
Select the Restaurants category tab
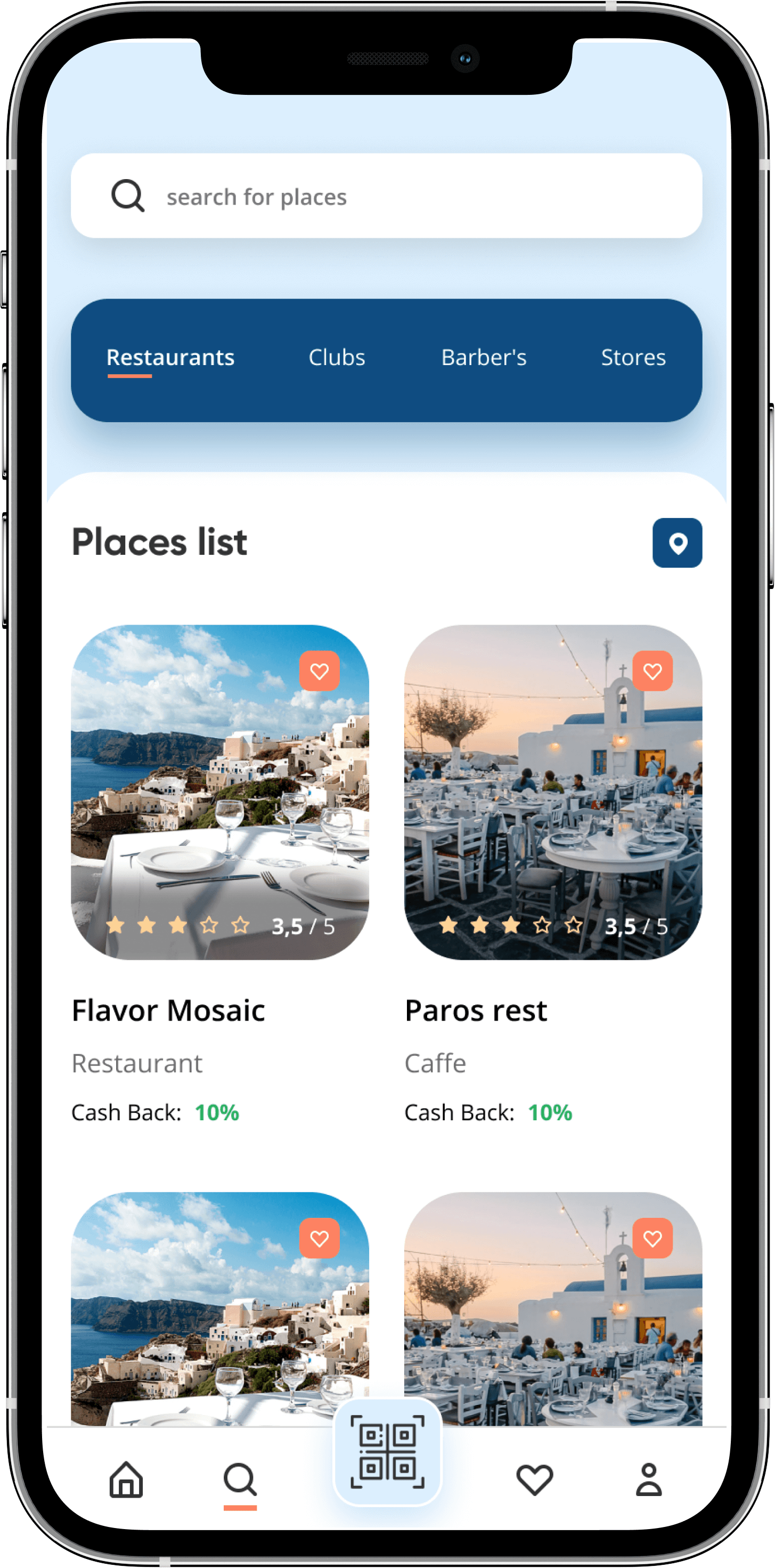coord(170,357)
